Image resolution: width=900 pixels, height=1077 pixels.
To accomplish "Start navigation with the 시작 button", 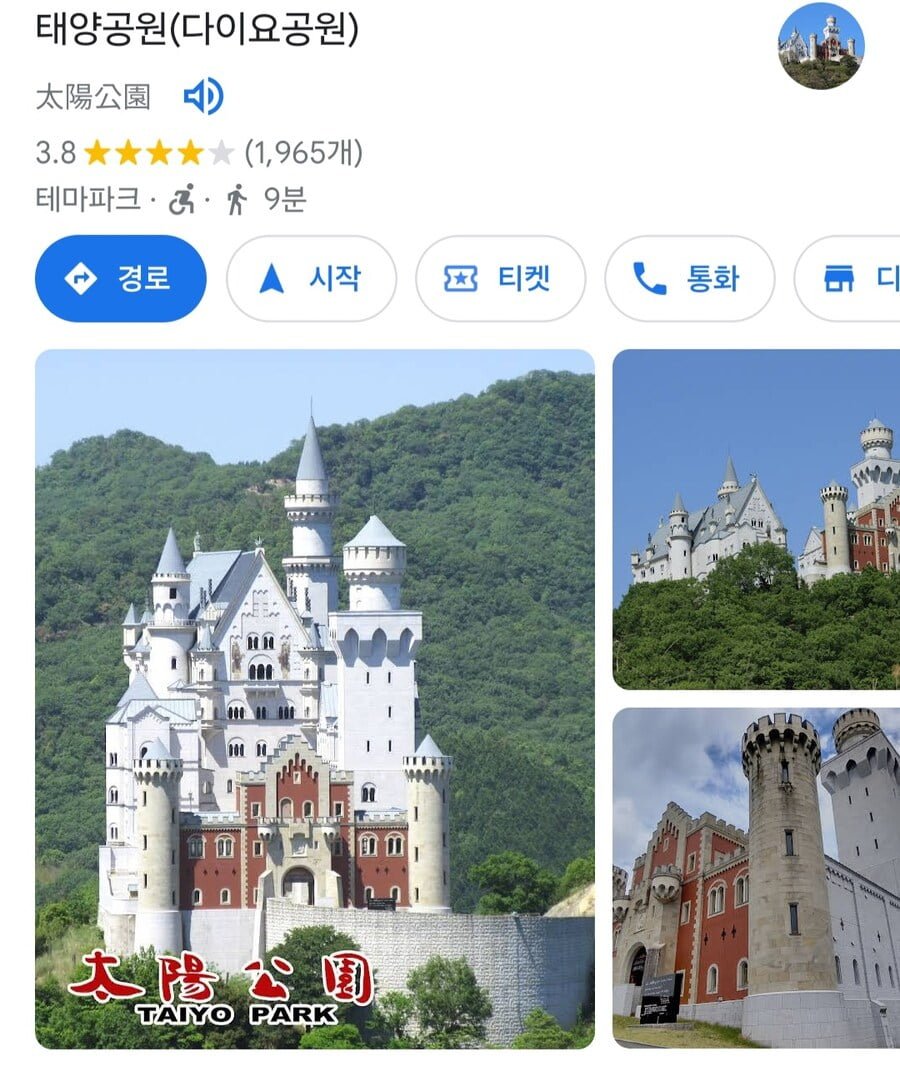I will [x=311, y=279].
